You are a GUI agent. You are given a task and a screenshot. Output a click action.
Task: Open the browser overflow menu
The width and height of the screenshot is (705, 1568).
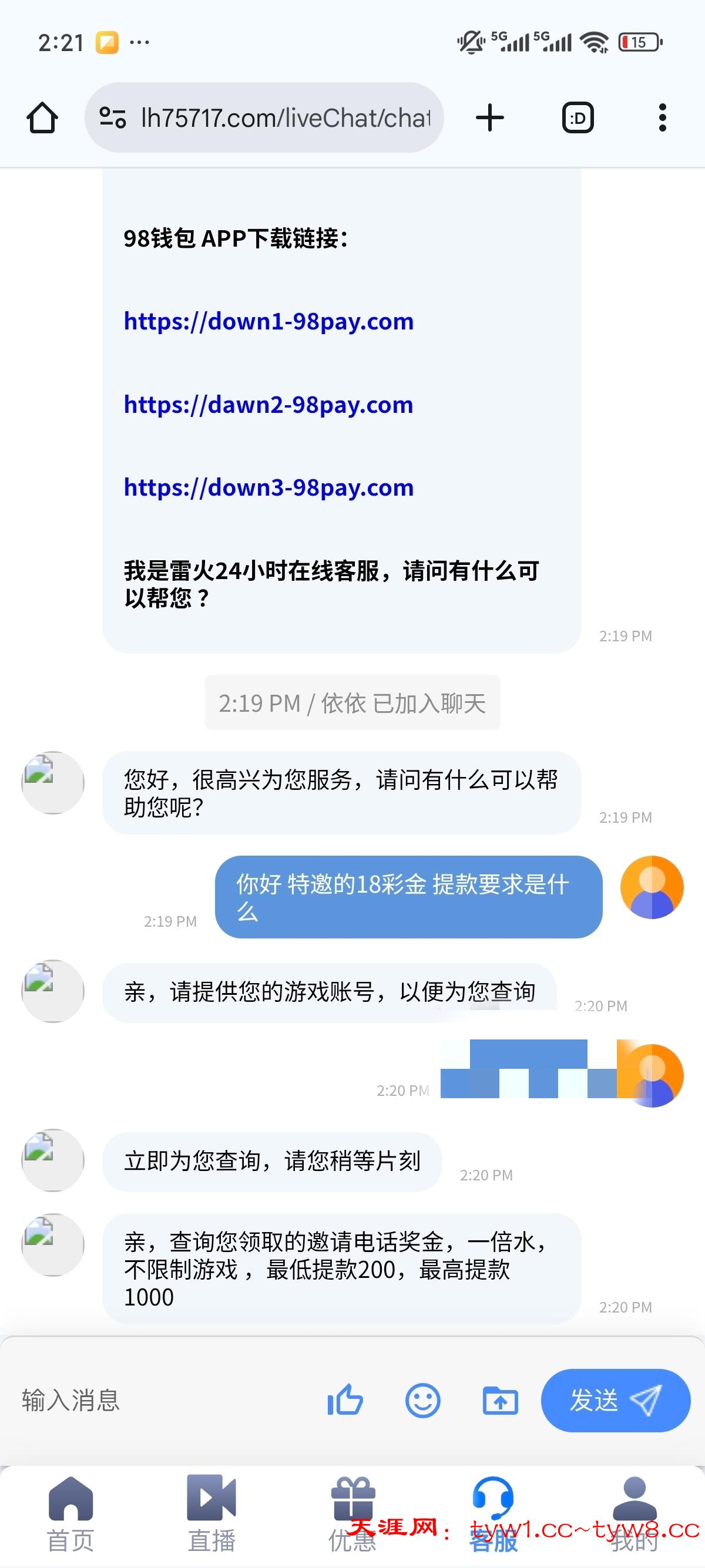(x=662, y=117)
